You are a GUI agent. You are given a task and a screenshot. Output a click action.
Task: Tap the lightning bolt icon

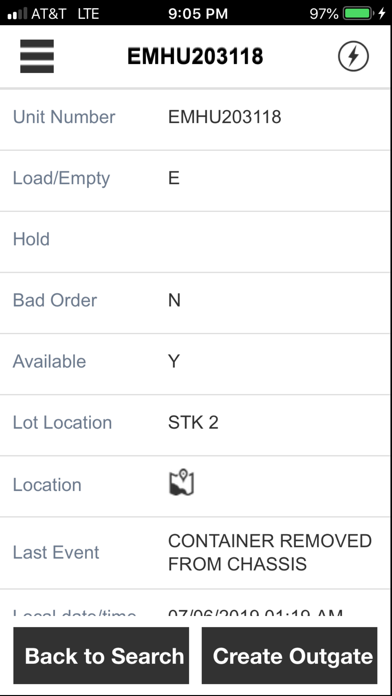353,56
